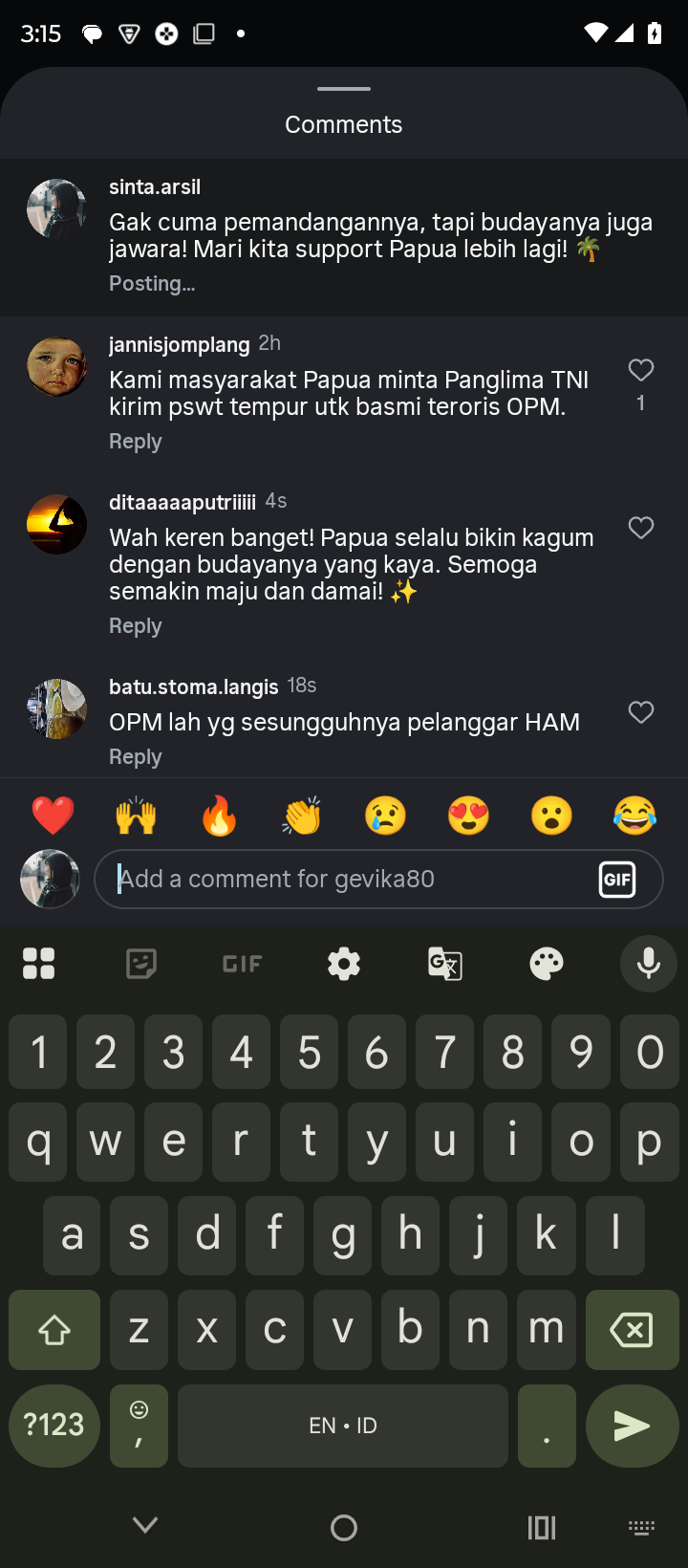Focus the Add a comment field

click(x=344, y=879)
